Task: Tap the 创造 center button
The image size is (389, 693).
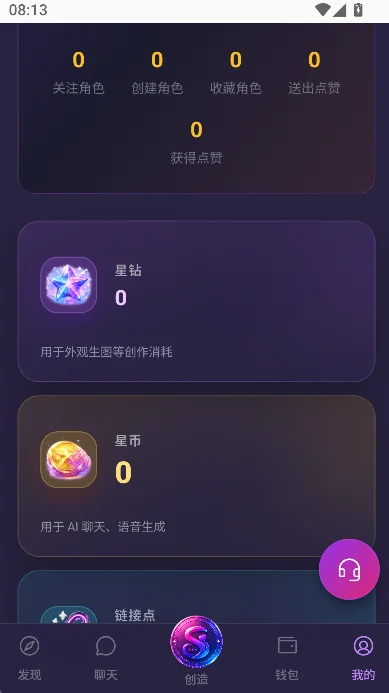Action: click(196, 650)
